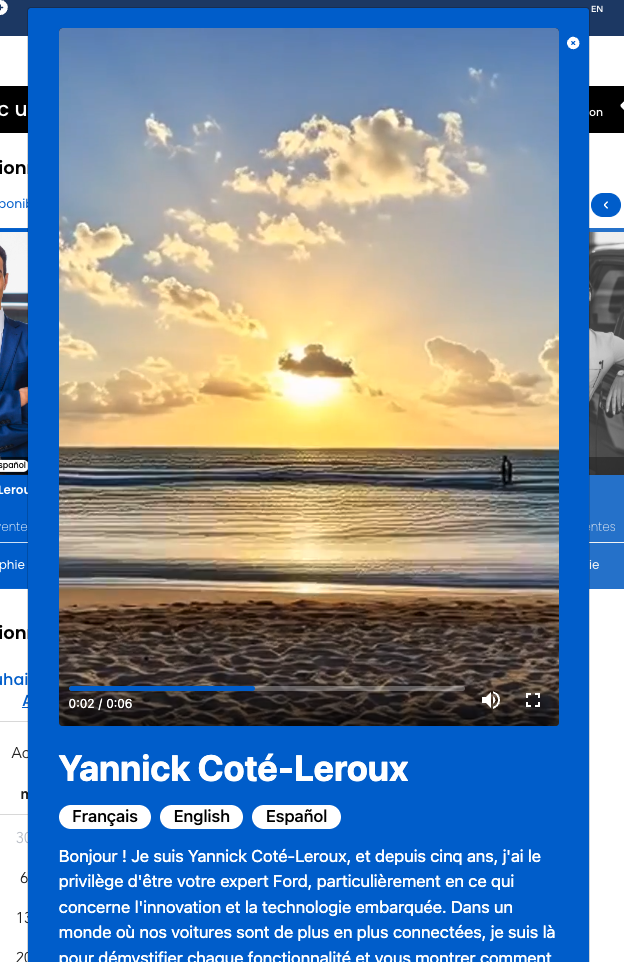The height and width of the screenshot is (962, 624).
Task: Select the English language chip
Action: (x=201, y=817)
